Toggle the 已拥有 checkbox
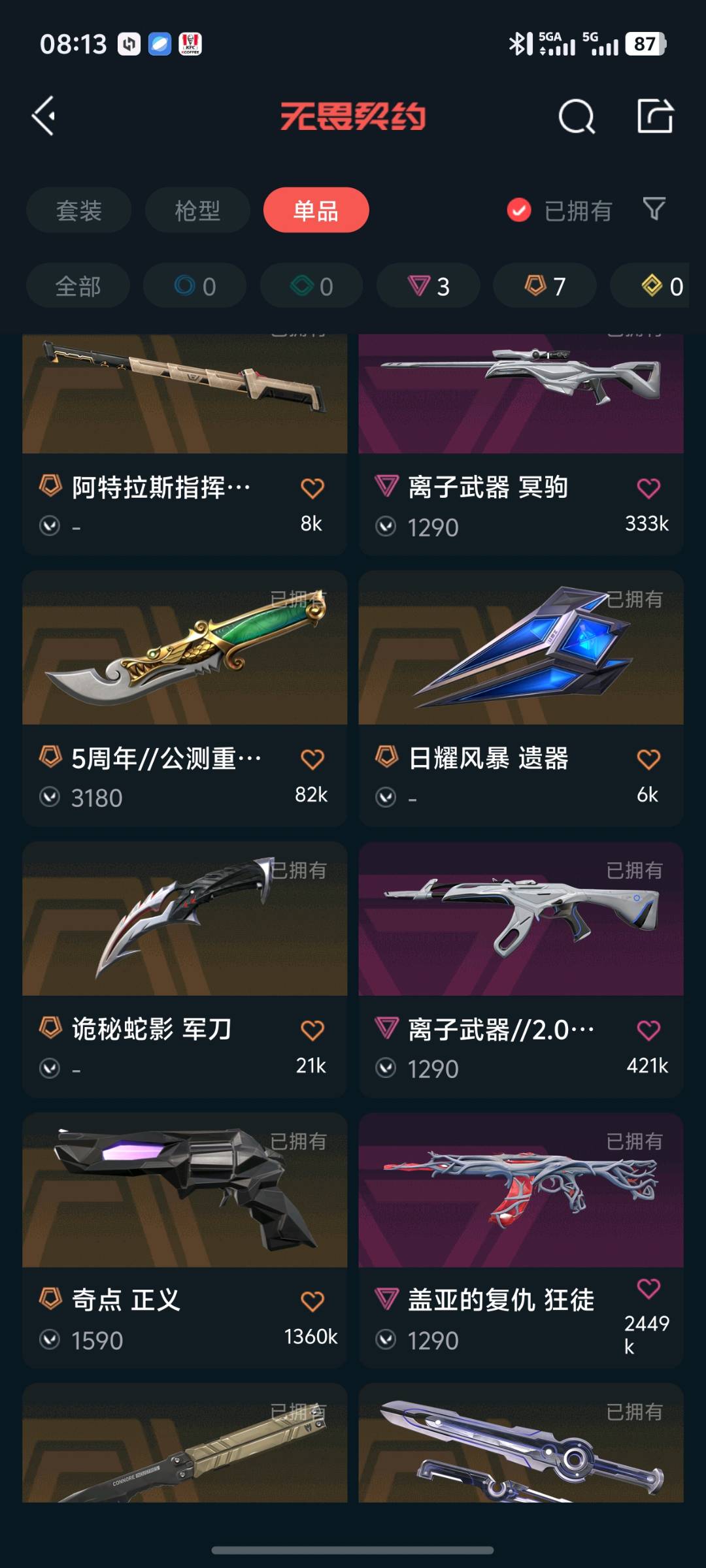This screenshot has height=1568, width=706. pyautogui.click(x=519, y=210)
